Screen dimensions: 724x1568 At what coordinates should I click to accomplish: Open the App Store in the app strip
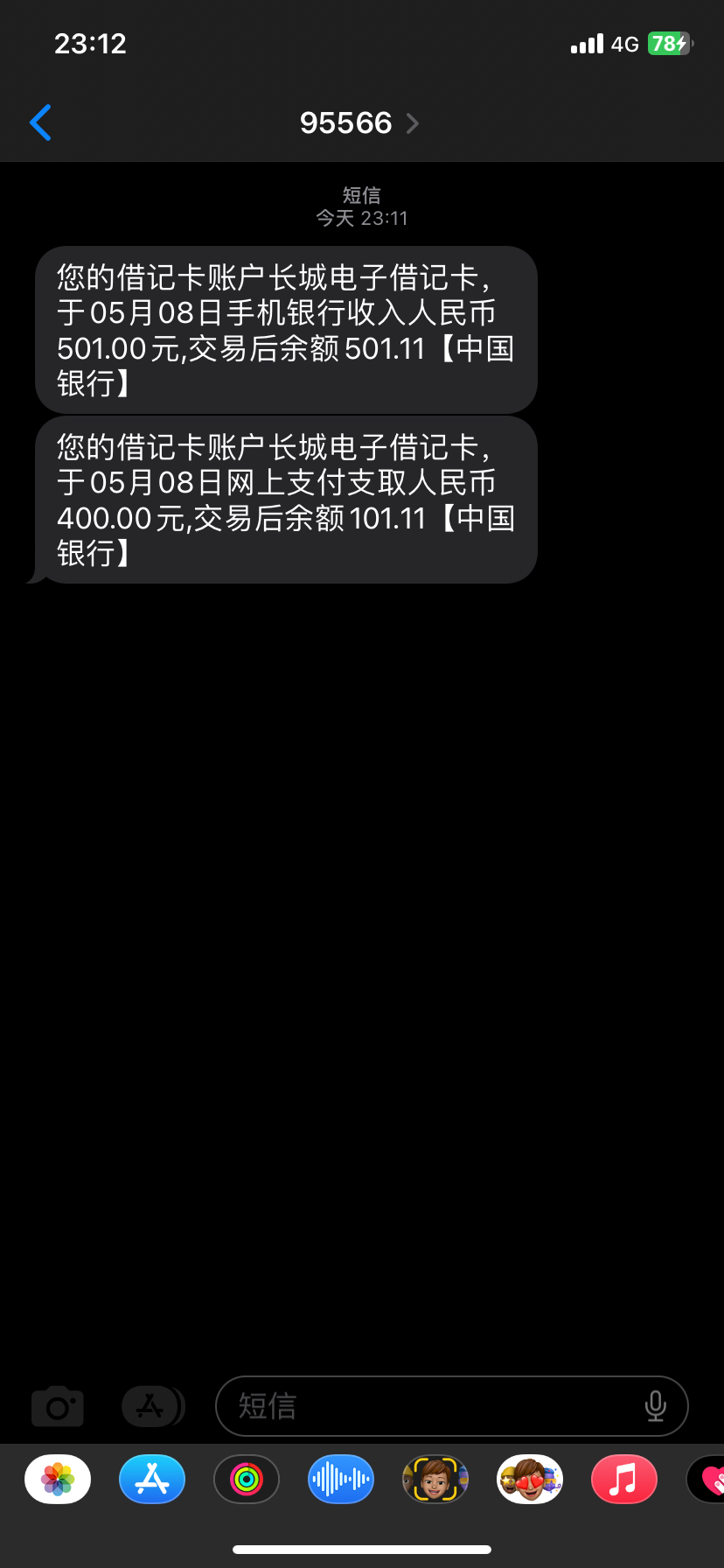tap(152, 1480)
